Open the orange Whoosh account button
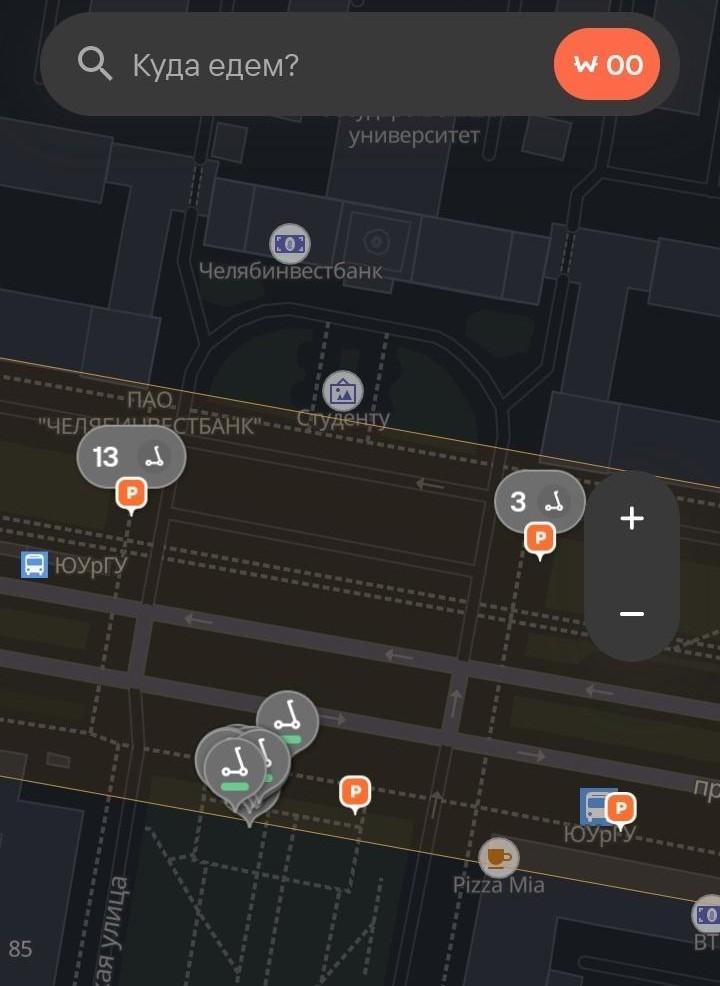Viewport: 720px width, 986px height. (607, 65)
